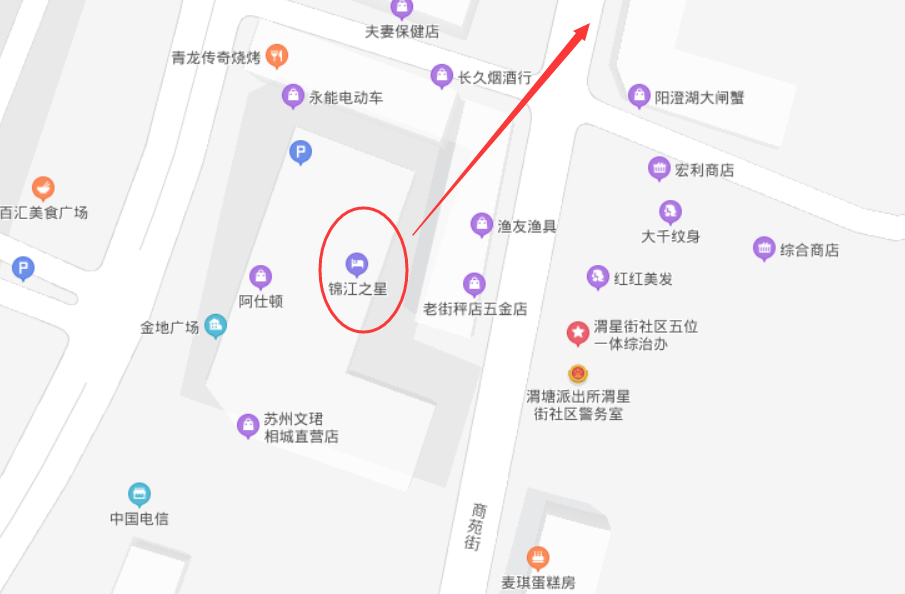Select the 麦琪蛋糕房 bakery marker

coord(538,558)
